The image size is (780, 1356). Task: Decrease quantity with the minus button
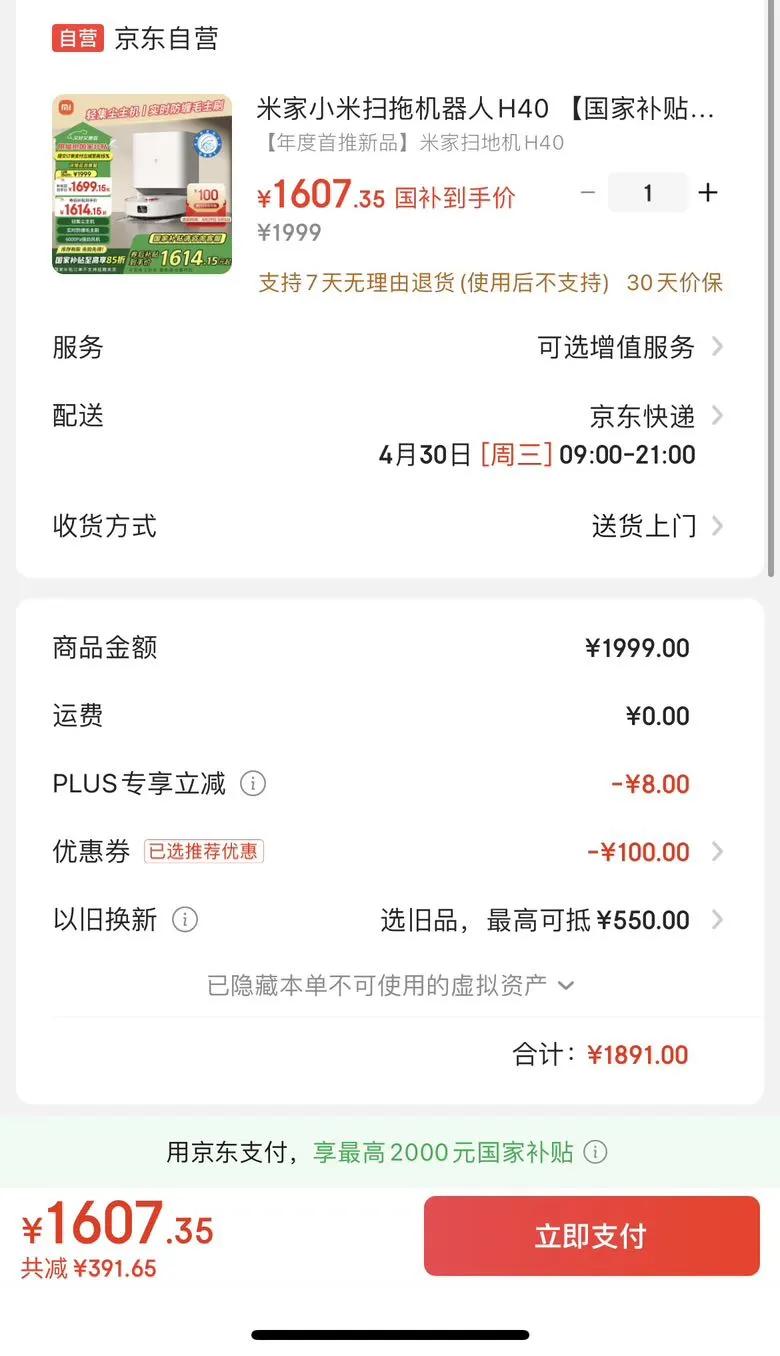coord(588,192)
